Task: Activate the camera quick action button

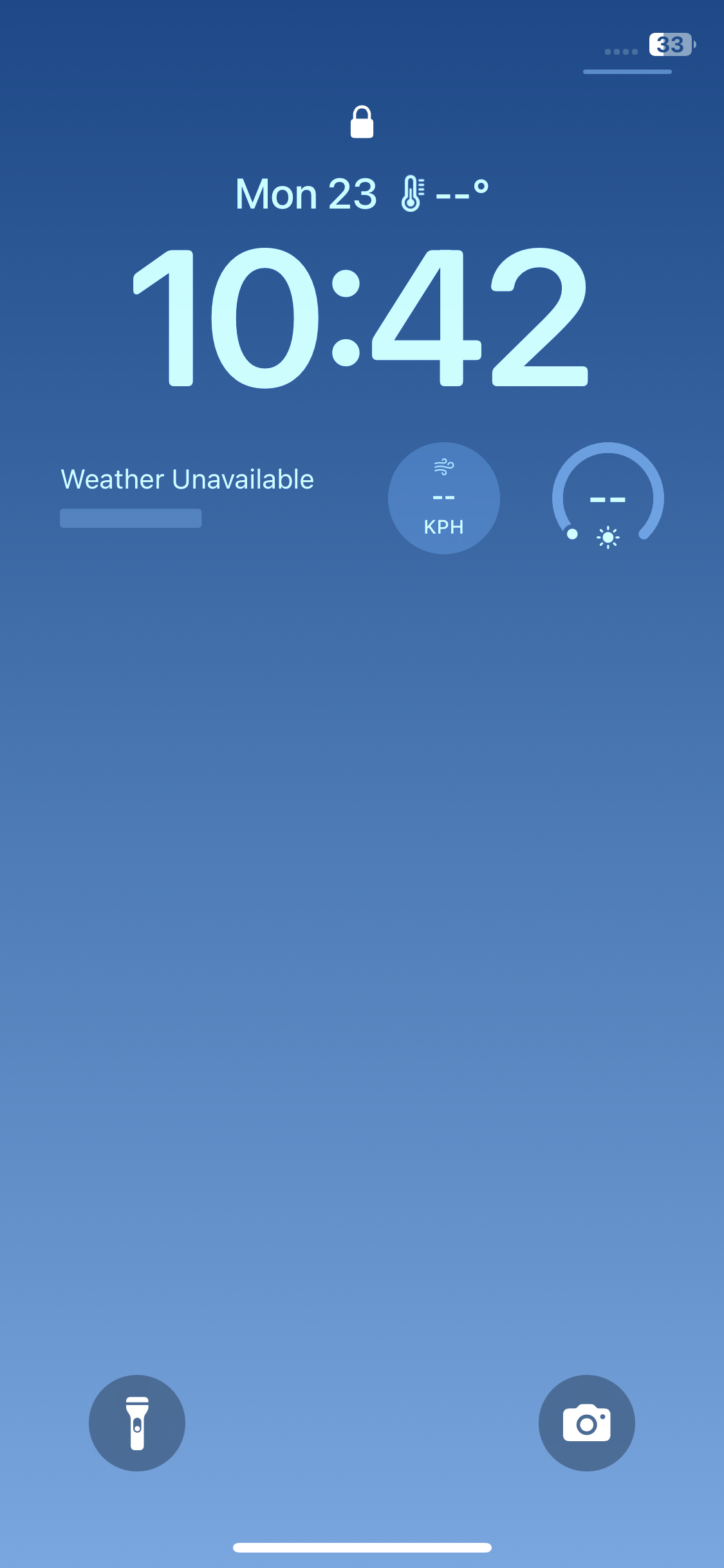Action: coord(586,1424)
